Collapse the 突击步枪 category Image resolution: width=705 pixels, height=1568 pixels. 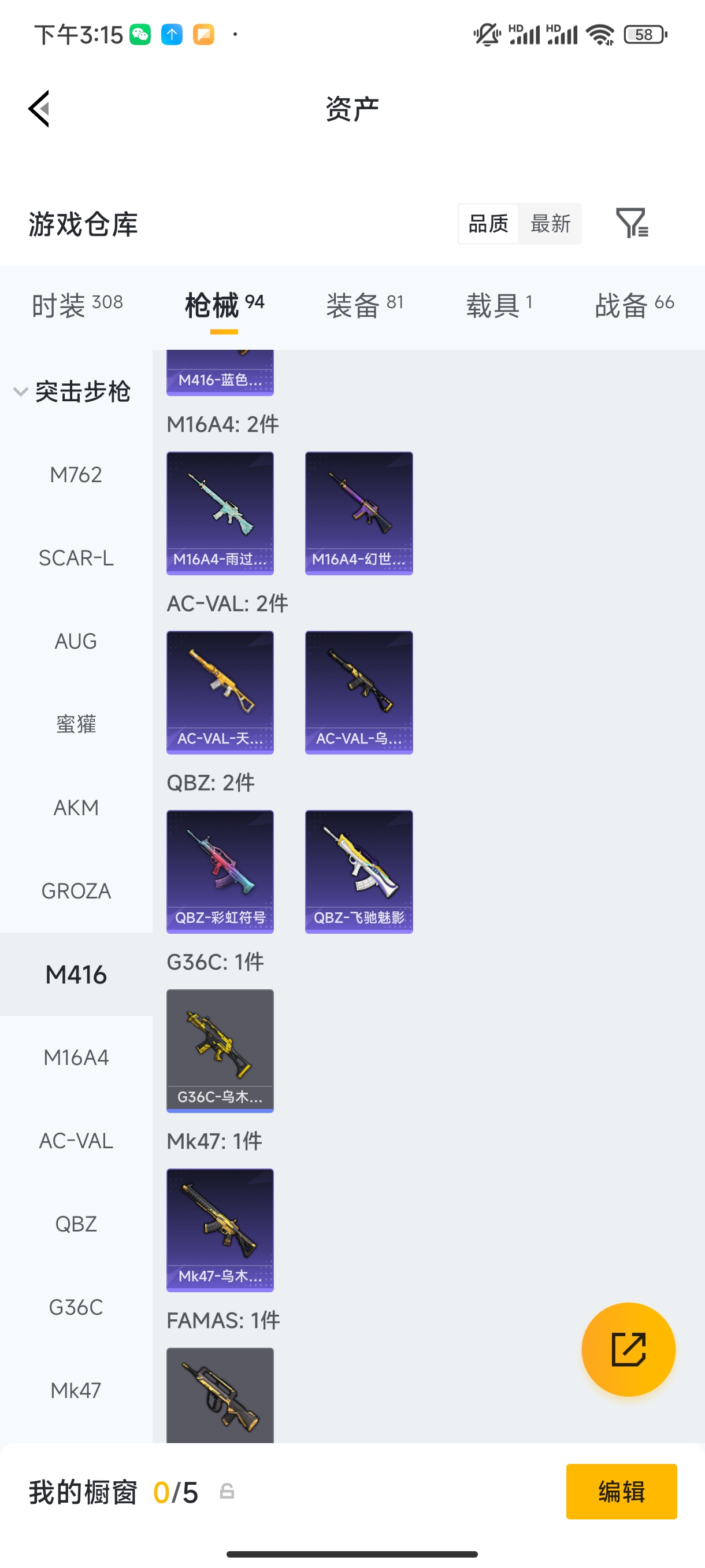click(x=73, y=391)
